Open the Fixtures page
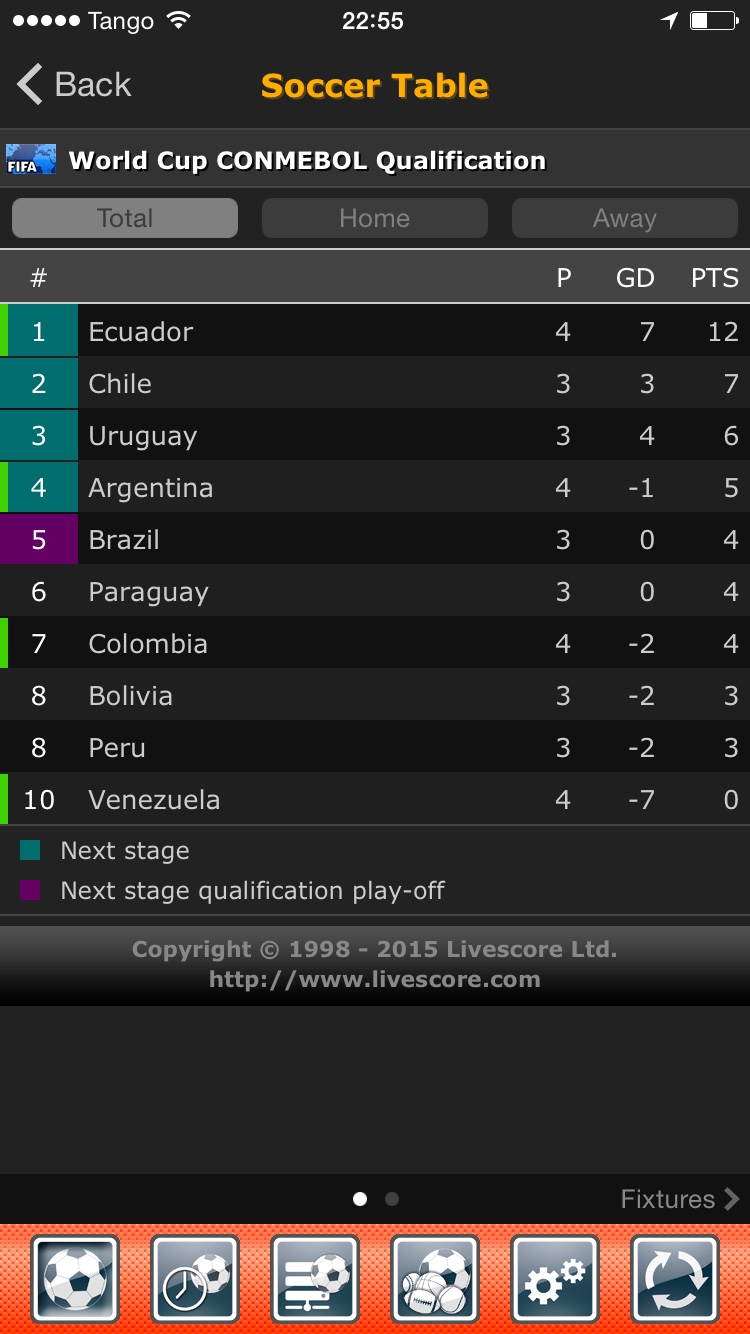This screenshot has width=750, height=1334. click(680, 1199)
